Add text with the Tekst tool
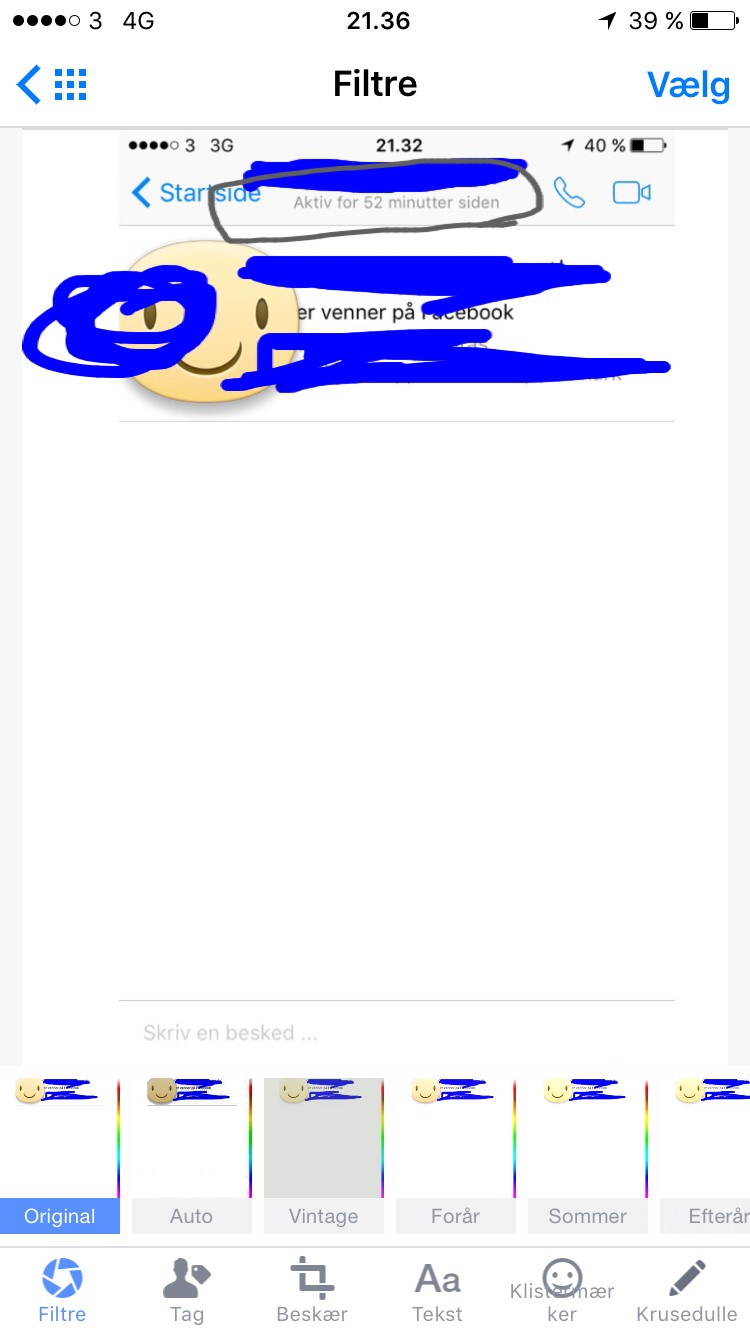Screen dimensions: 750x1334 tap(437, 1290)
